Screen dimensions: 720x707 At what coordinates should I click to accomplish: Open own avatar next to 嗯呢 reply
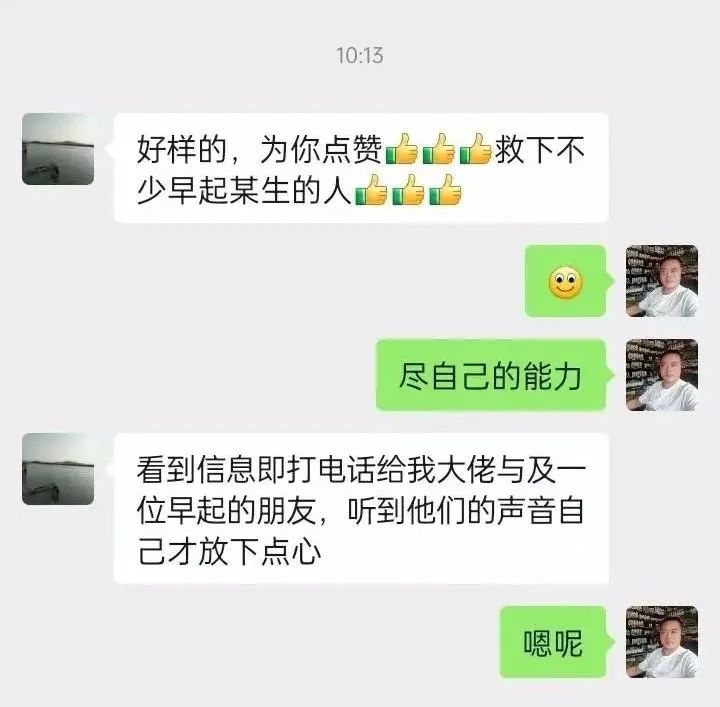click(661, 642)
